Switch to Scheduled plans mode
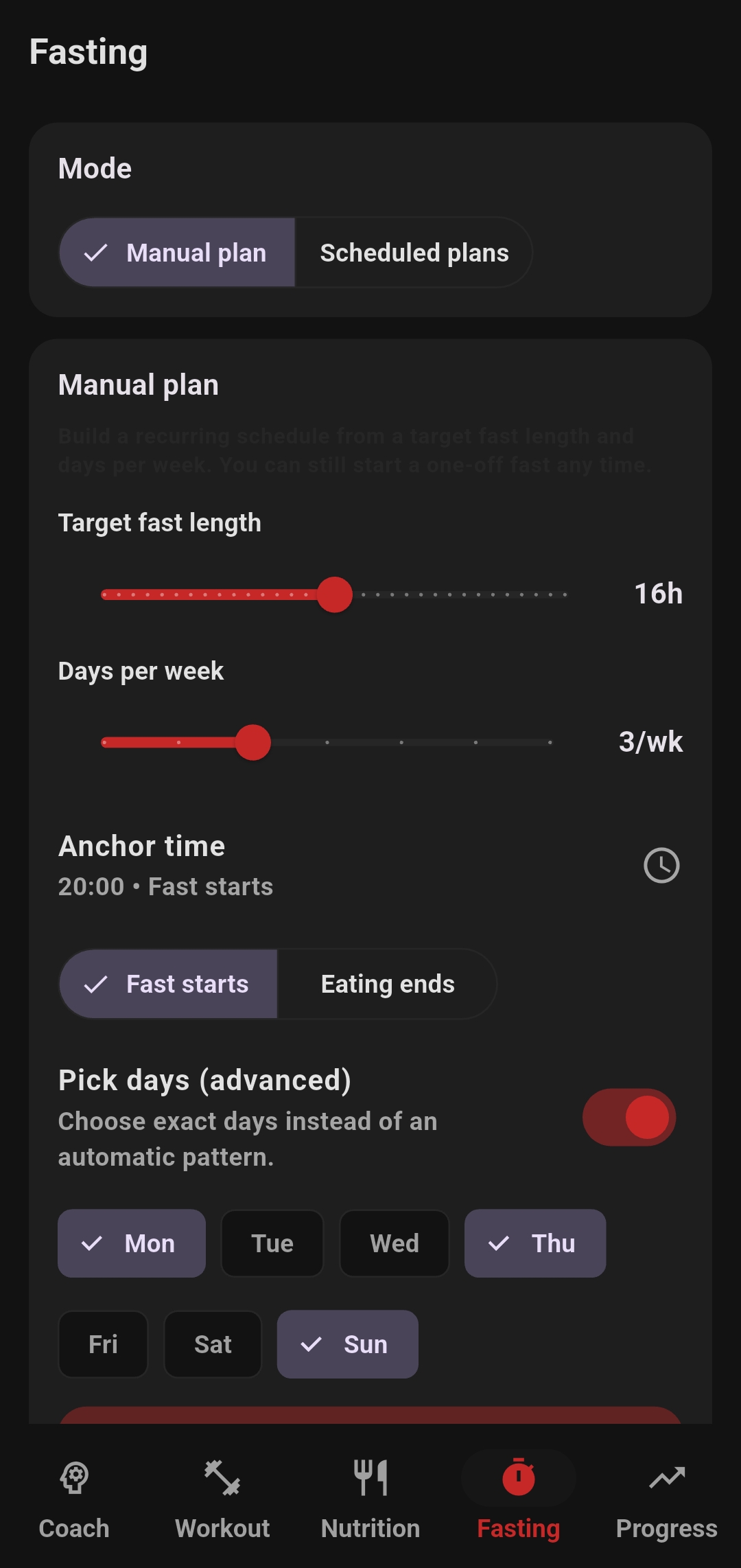741x1568 pixels. (x=413, y=253)
